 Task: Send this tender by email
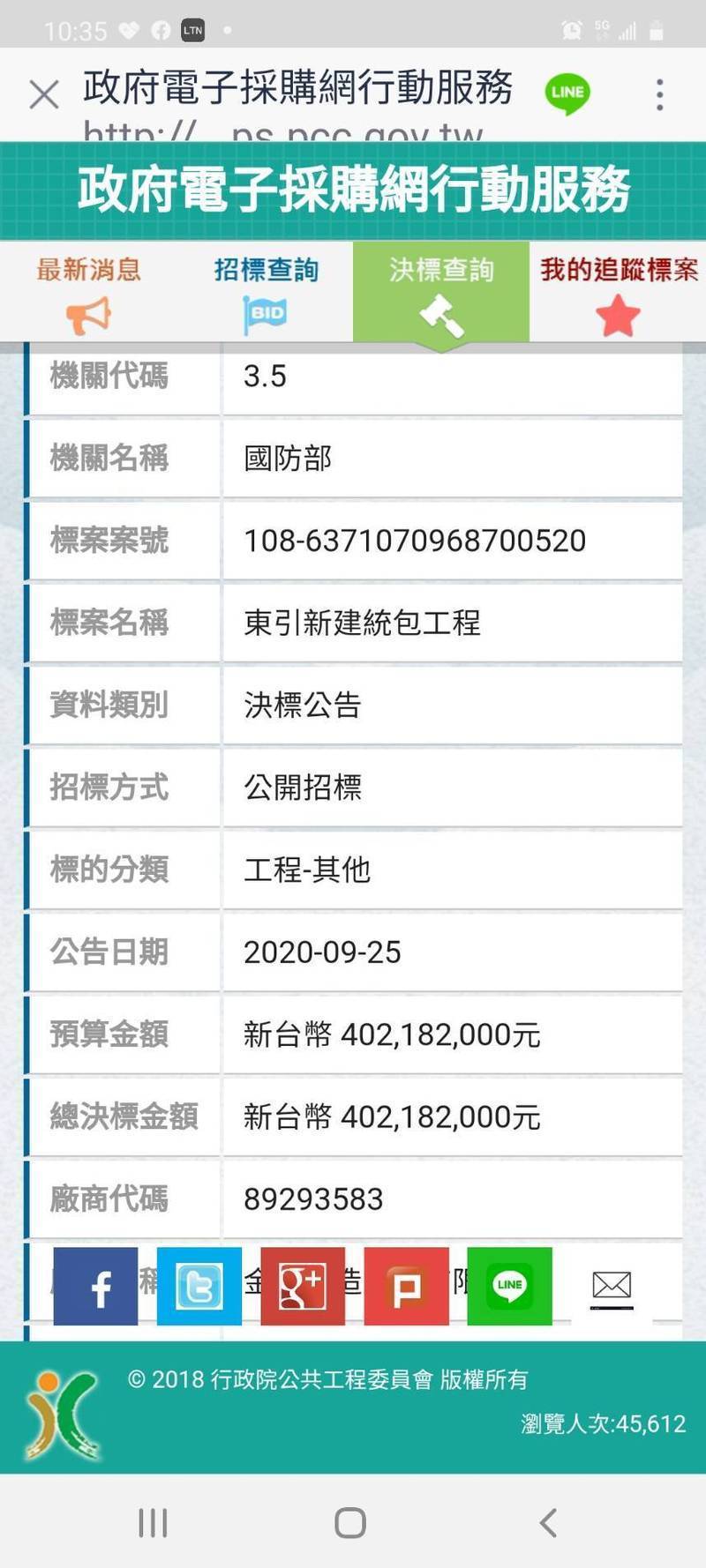(x=612, y=1286)
